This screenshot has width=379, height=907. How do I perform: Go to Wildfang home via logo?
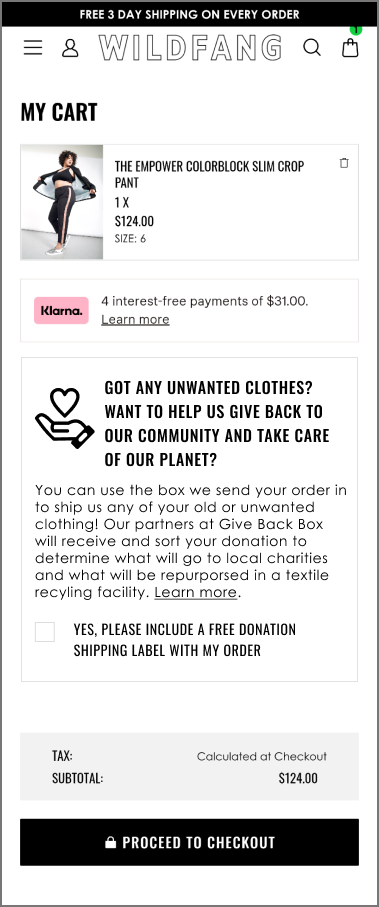[190, 47]
